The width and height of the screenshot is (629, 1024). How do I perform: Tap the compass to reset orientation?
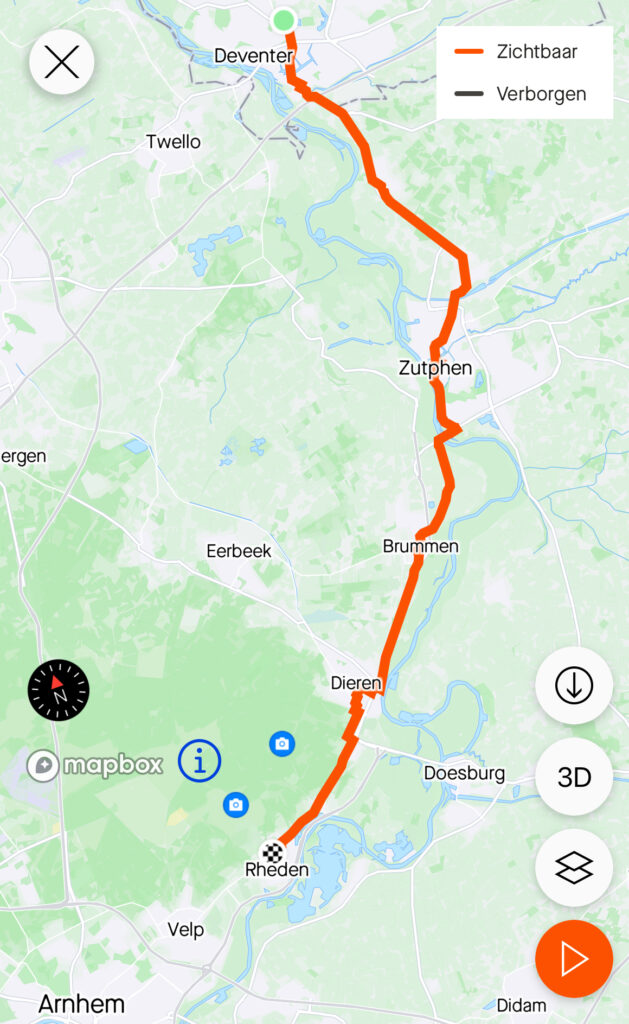(x=58, y=690)
